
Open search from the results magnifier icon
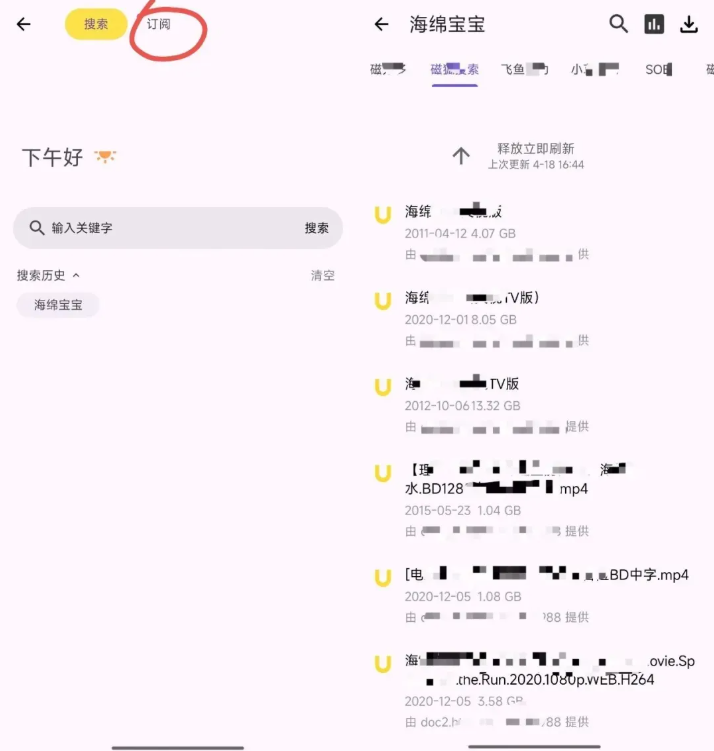click(619, 24)
